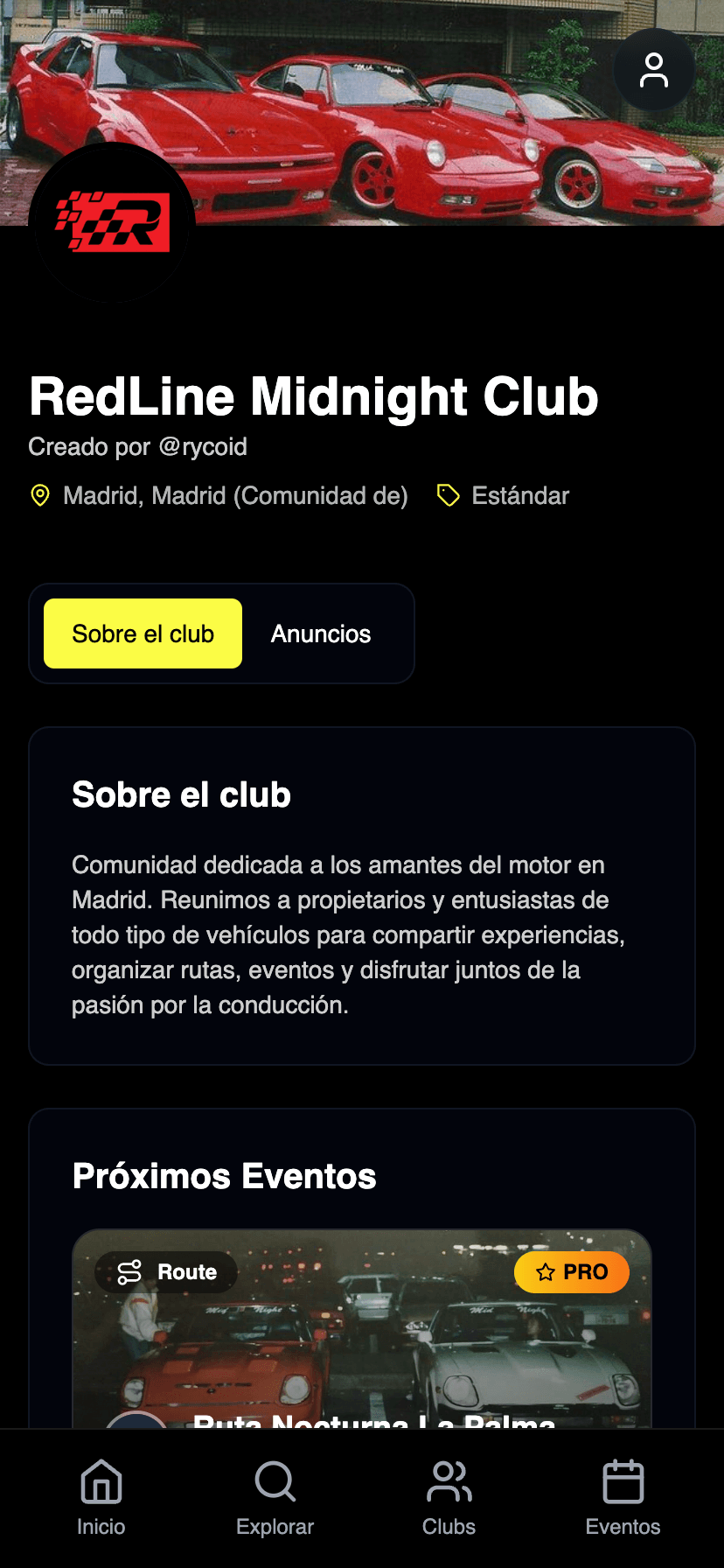
Task: Open the Explorar tab
Action: (x=275, y=1498)
